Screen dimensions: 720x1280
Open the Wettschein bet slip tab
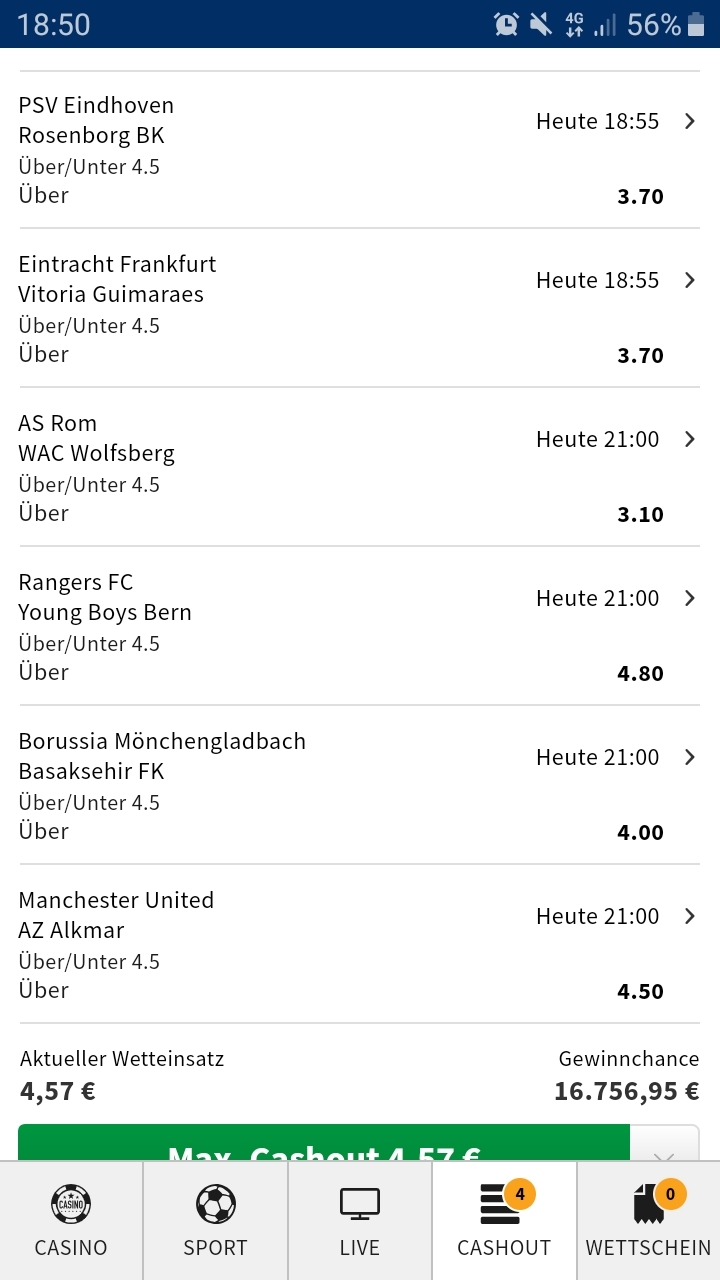[648, 1221]
